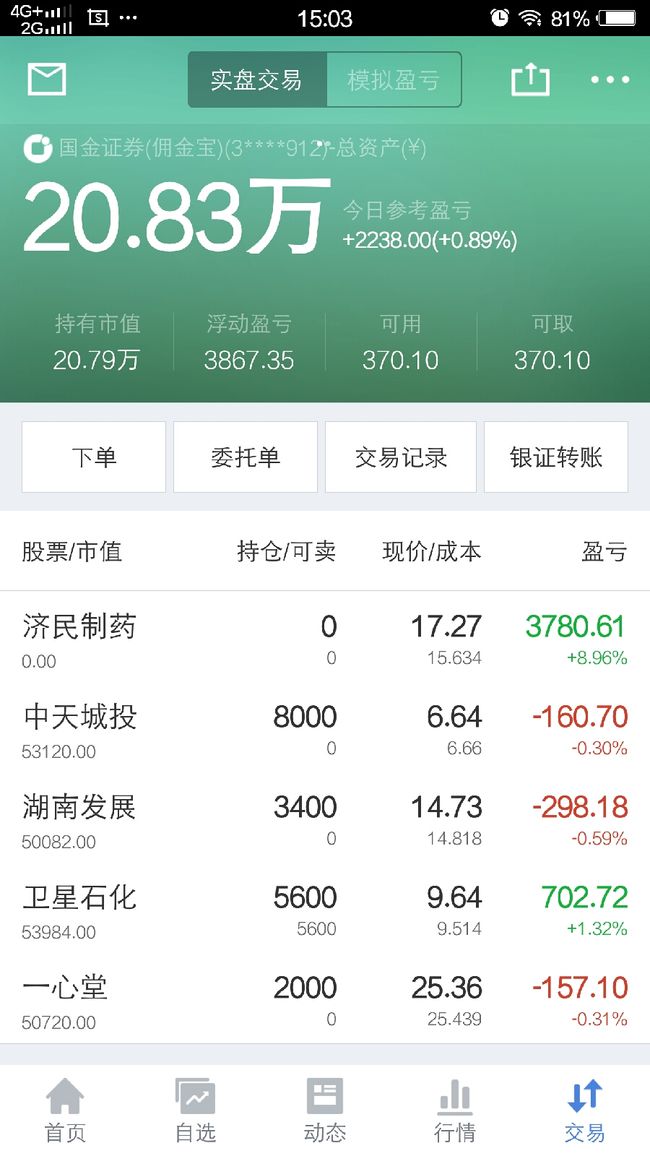The image size is (650, 1156).
Task: Open the 委托单 orders
Action: click(x=245, y=457)
